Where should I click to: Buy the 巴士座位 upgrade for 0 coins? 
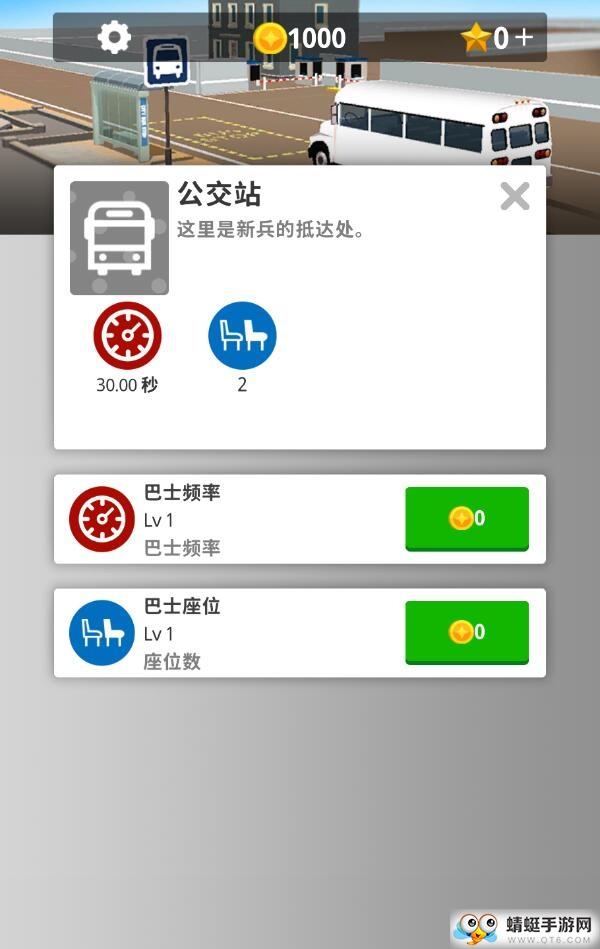[466, 632]
